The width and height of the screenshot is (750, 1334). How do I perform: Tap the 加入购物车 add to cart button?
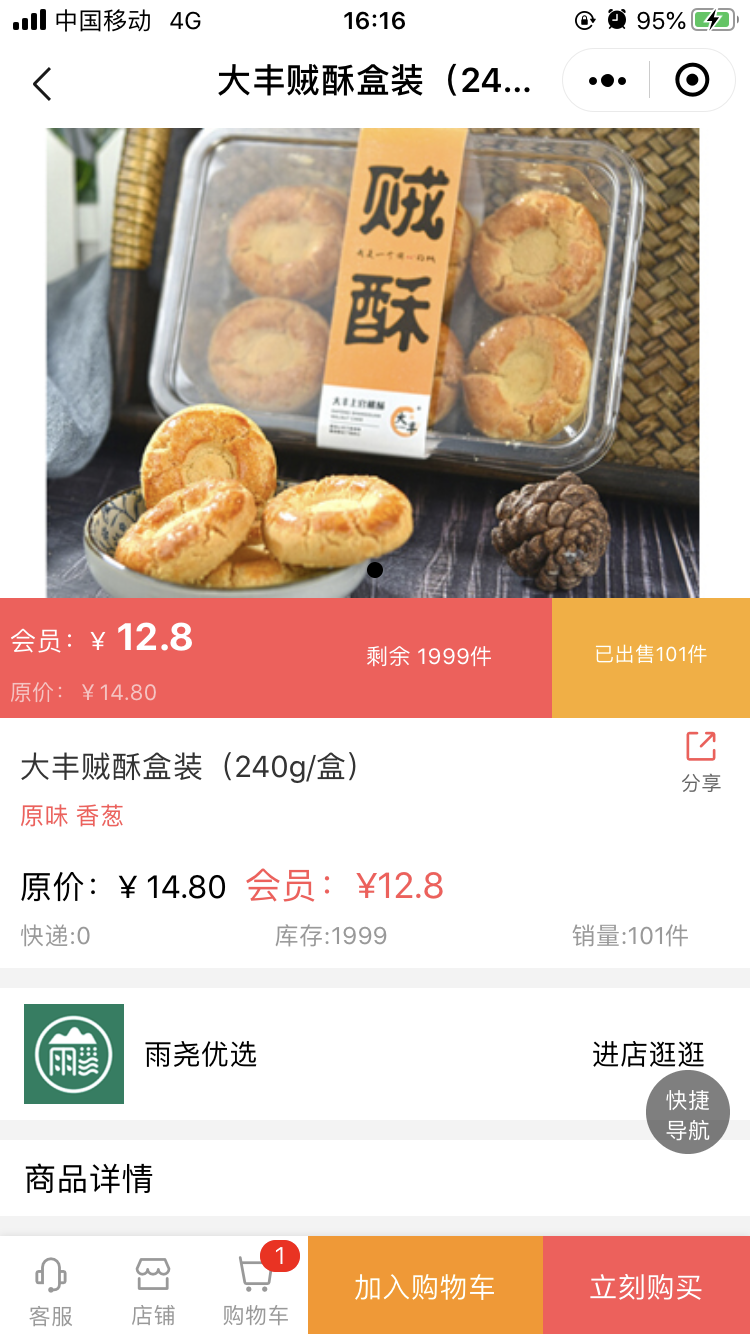pos(424,1285)
